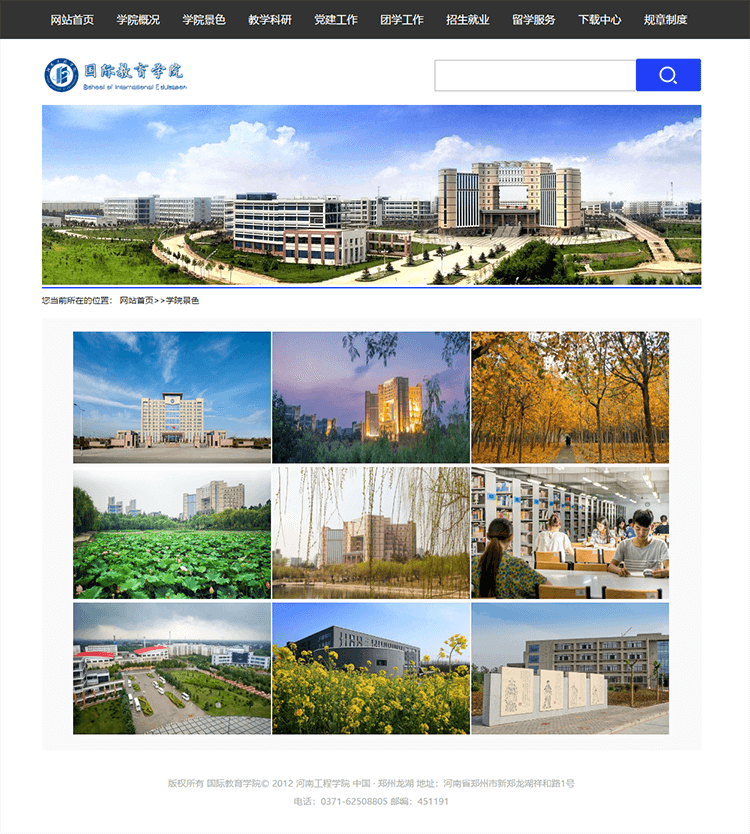Go to 招生就业 page

pyautogui.click(x=468, y=19)
